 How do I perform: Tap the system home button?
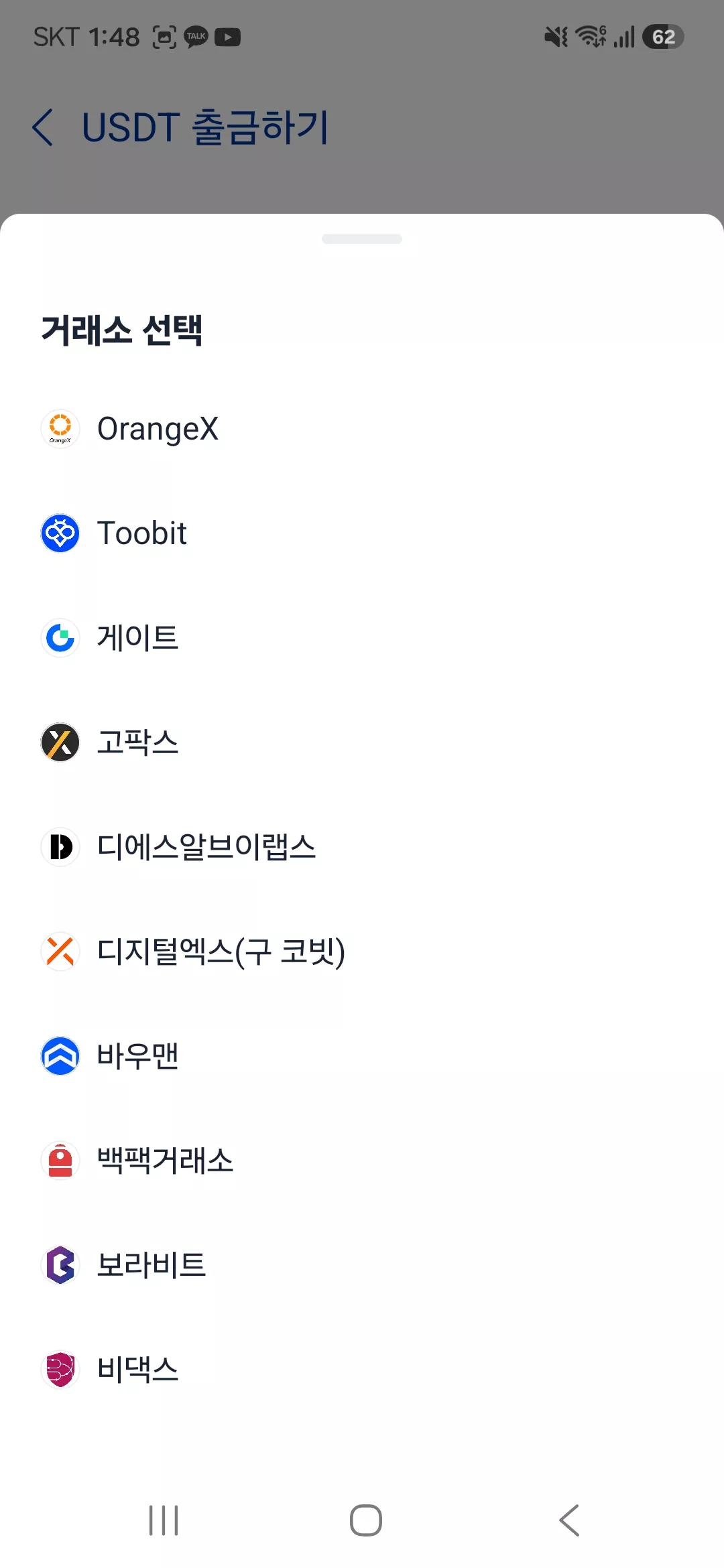366,1520
